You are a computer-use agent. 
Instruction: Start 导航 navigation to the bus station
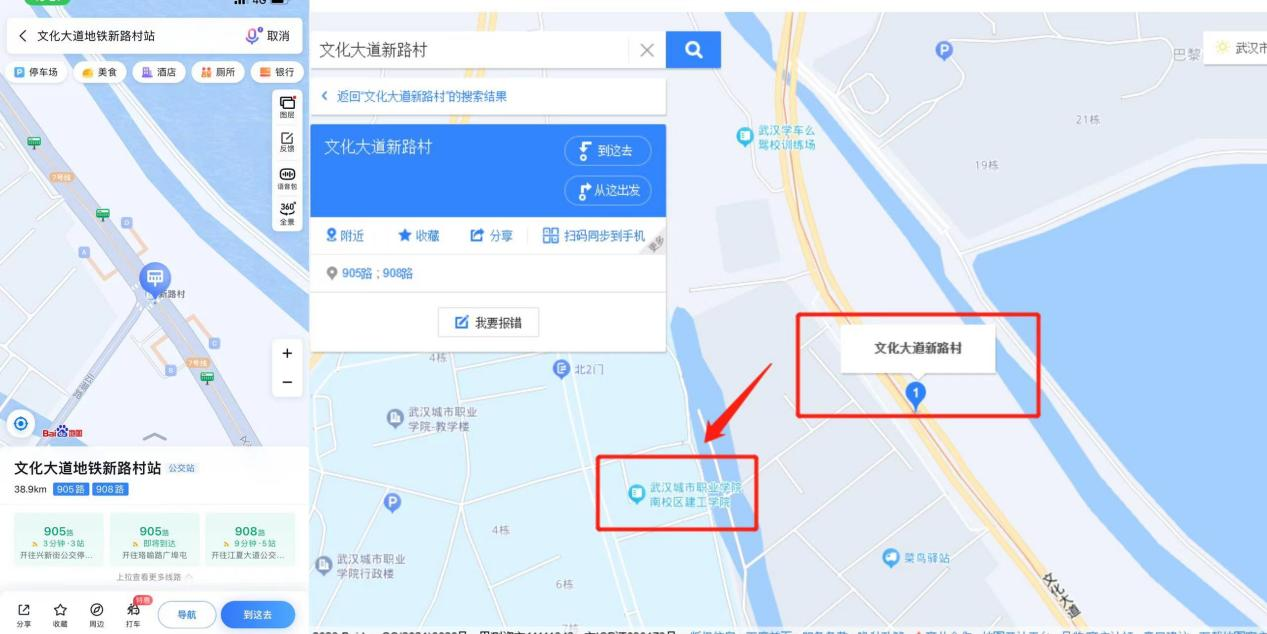pyautogui.click(x=186, y=614)
